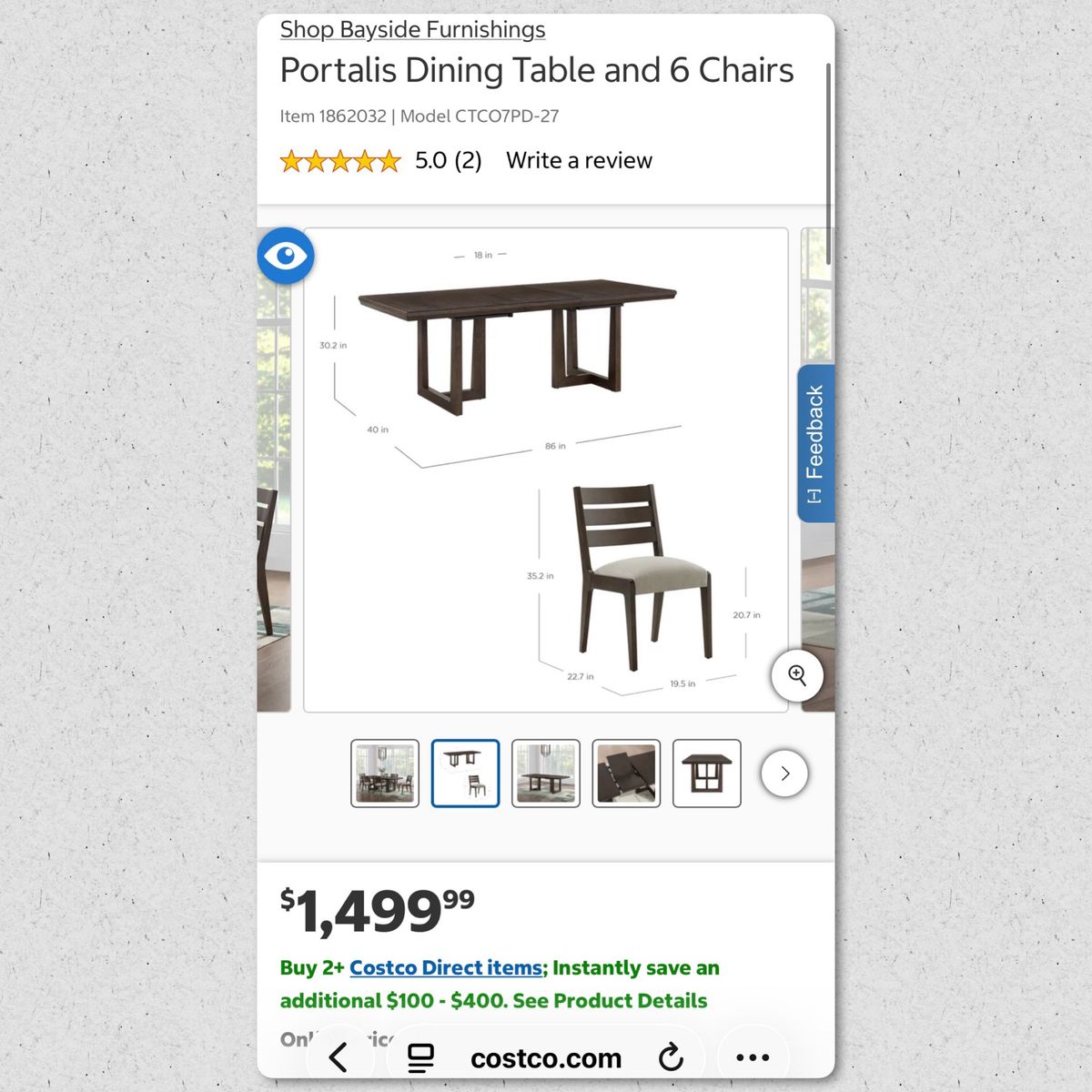Open the page reader menu icon
Viewport: 1092px width, 1092px height.
click(420, 1057)
